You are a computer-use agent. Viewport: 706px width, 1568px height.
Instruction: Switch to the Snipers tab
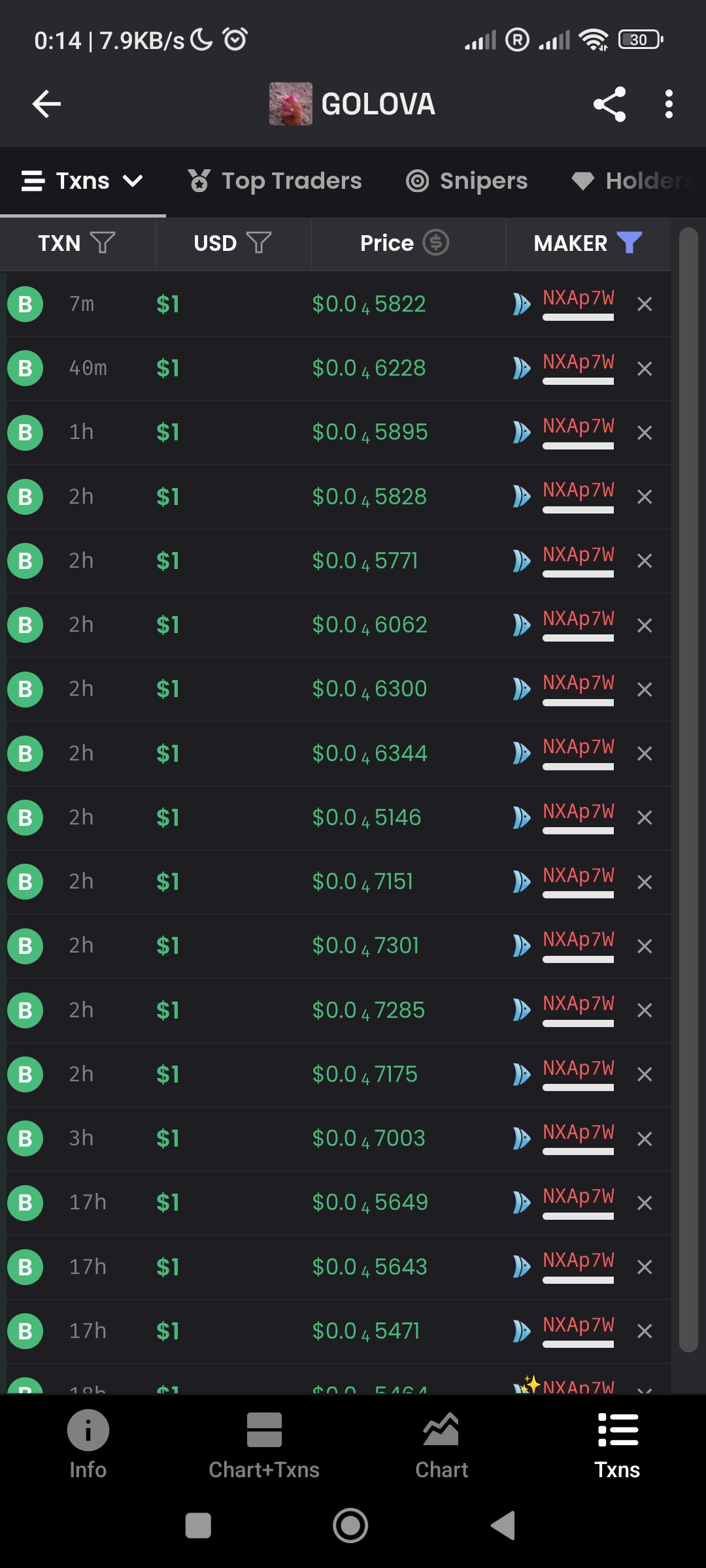(467, 181)
